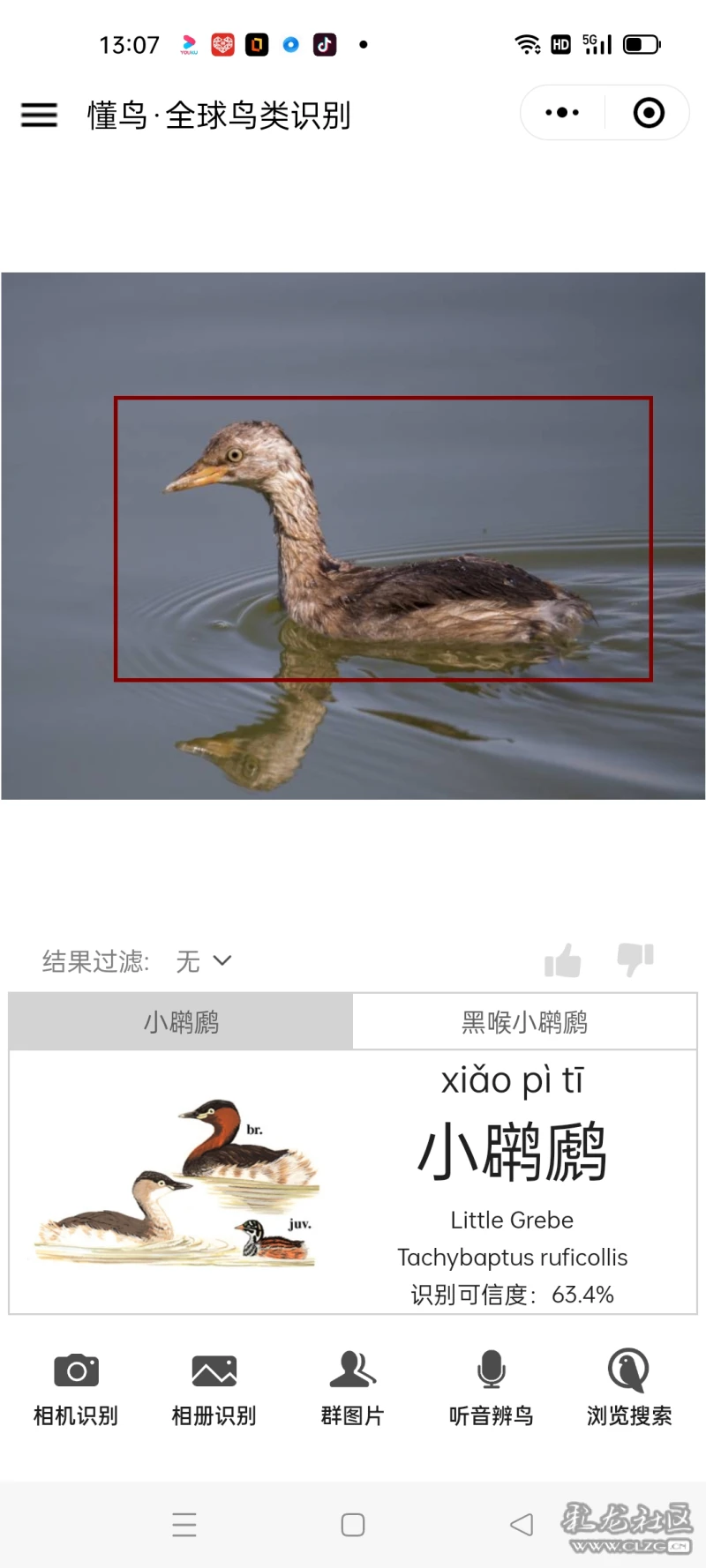The image size is (706, 1568).
Task: Give the result a thumbs down
Action: tap(635, 959)
